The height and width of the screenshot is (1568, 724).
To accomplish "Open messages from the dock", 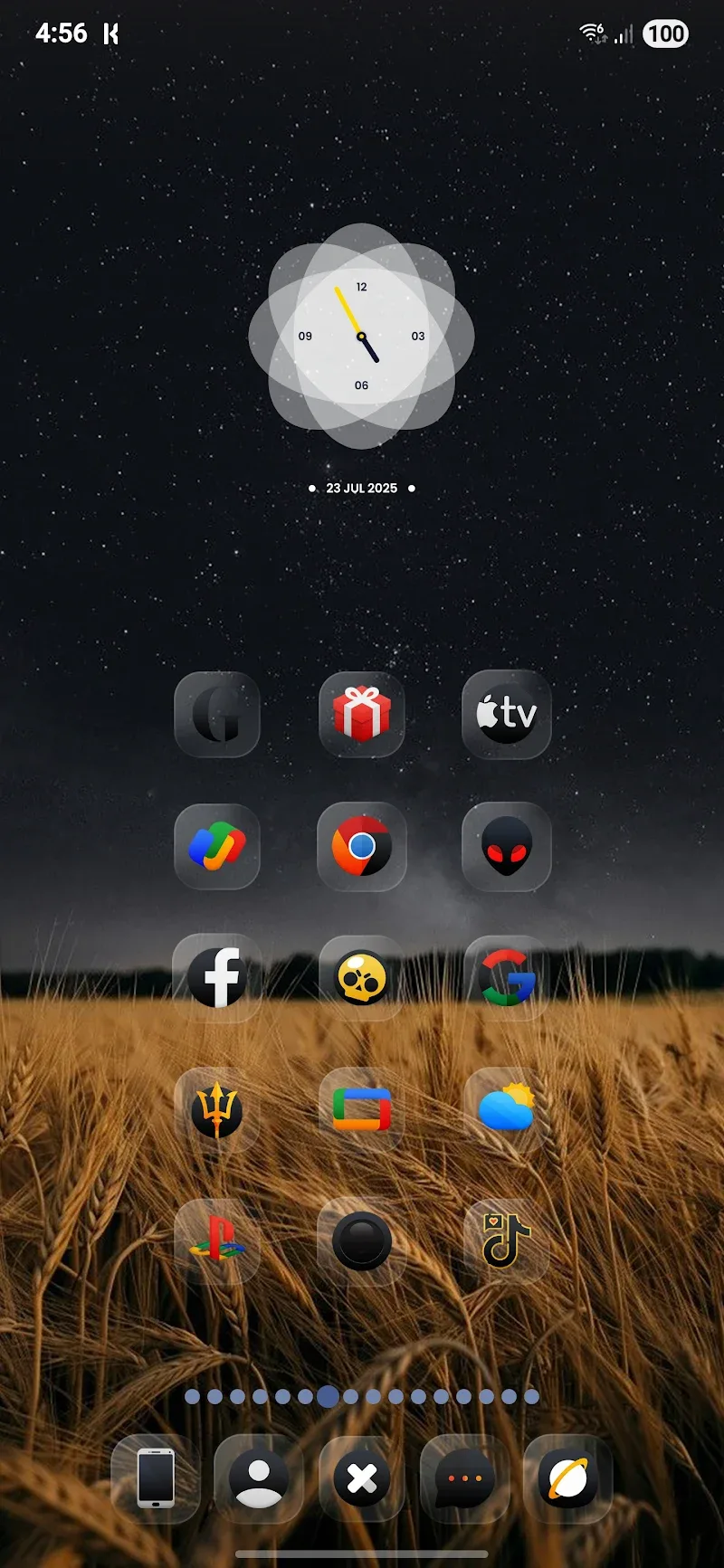I will click(465, 1478).
